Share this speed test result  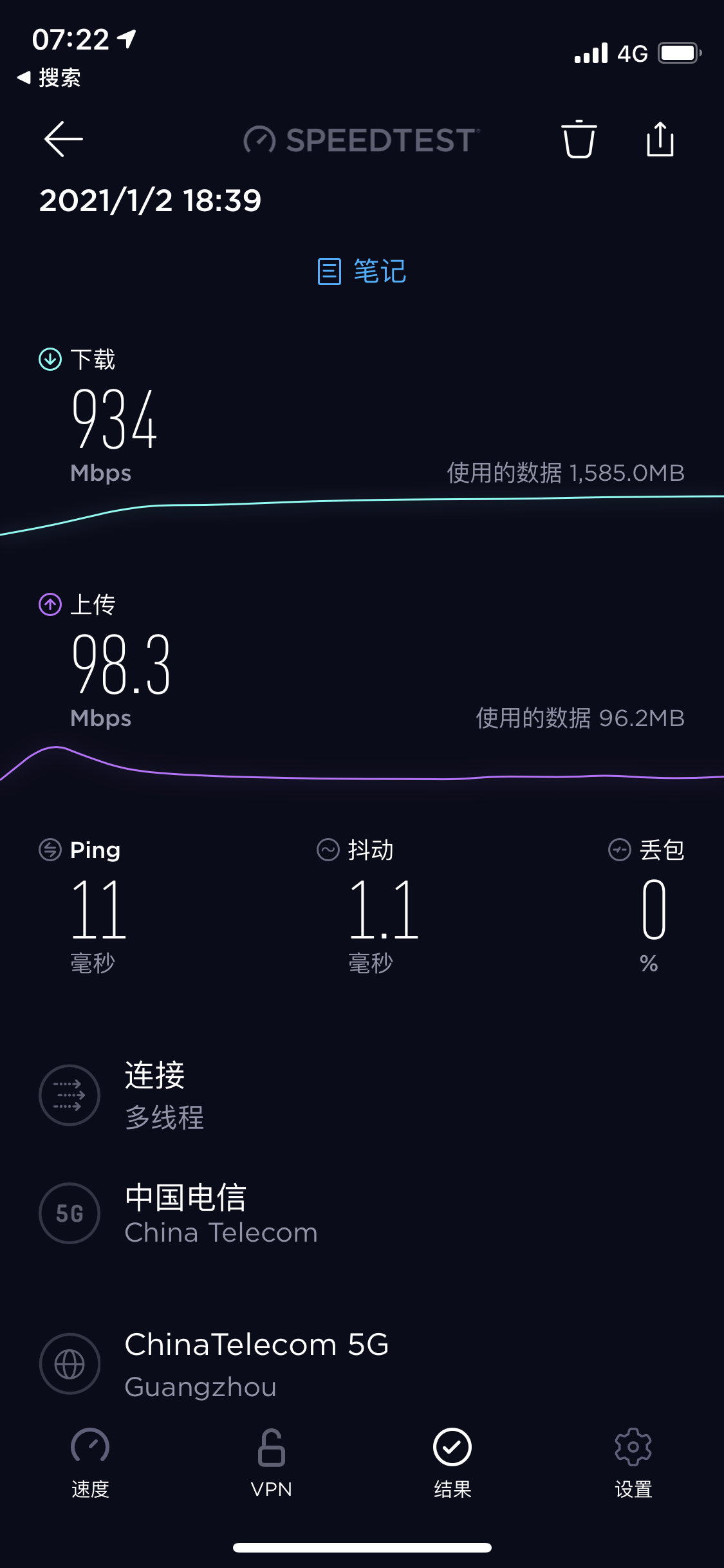pos(660,139)
